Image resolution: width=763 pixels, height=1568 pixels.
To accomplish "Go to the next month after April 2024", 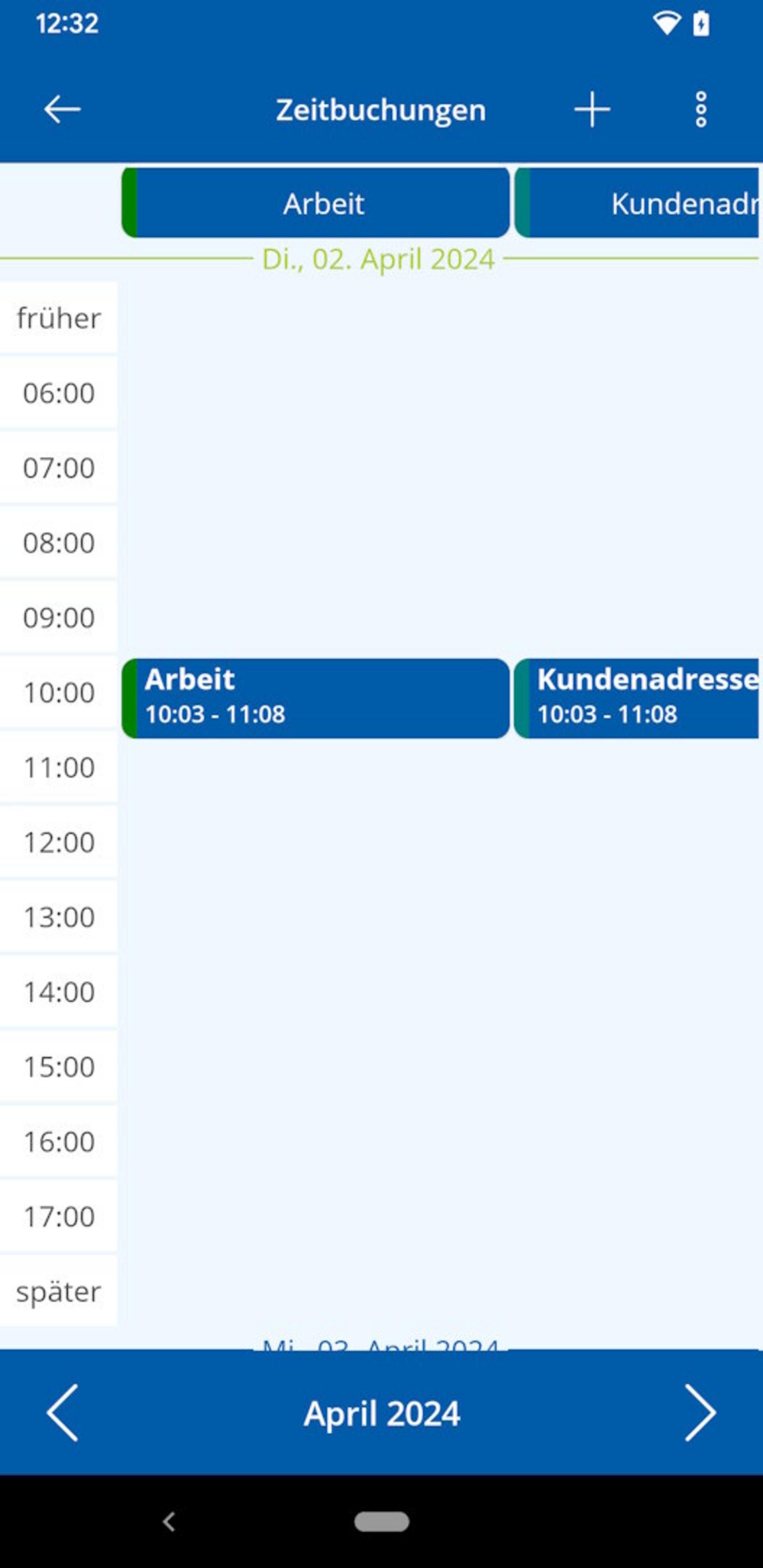I will 700,1413.
